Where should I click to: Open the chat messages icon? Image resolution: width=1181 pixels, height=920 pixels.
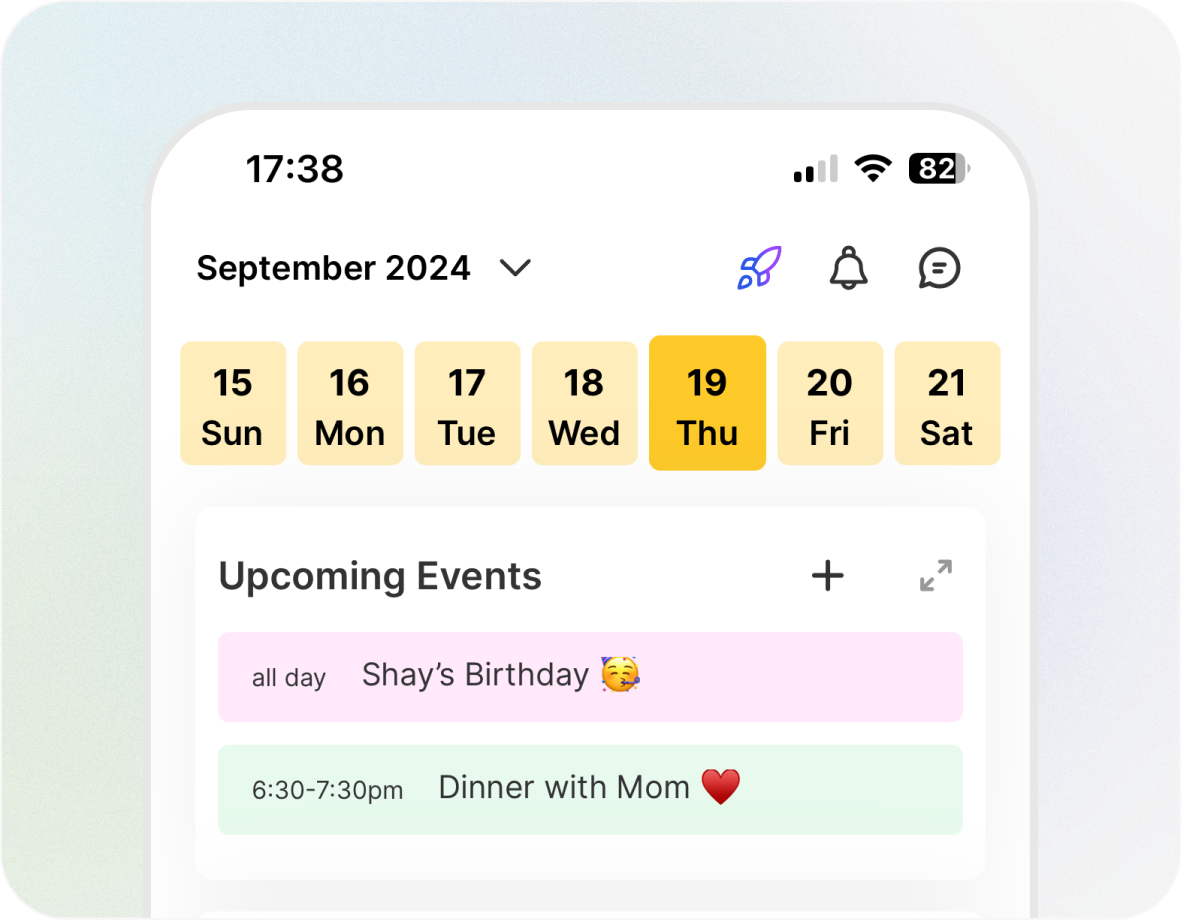tap(939, 268)
